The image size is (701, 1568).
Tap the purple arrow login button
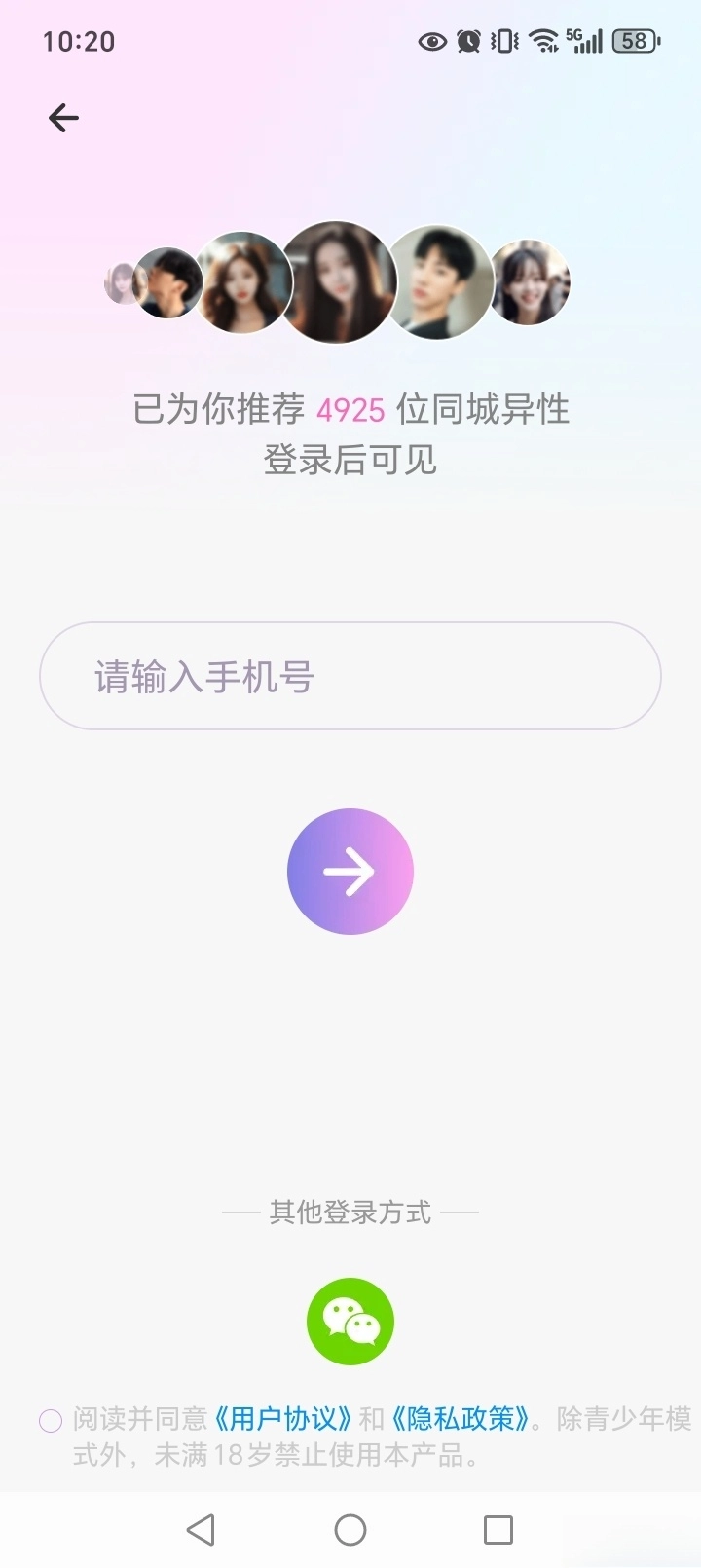pyautogui.click(x=350, y=871)
